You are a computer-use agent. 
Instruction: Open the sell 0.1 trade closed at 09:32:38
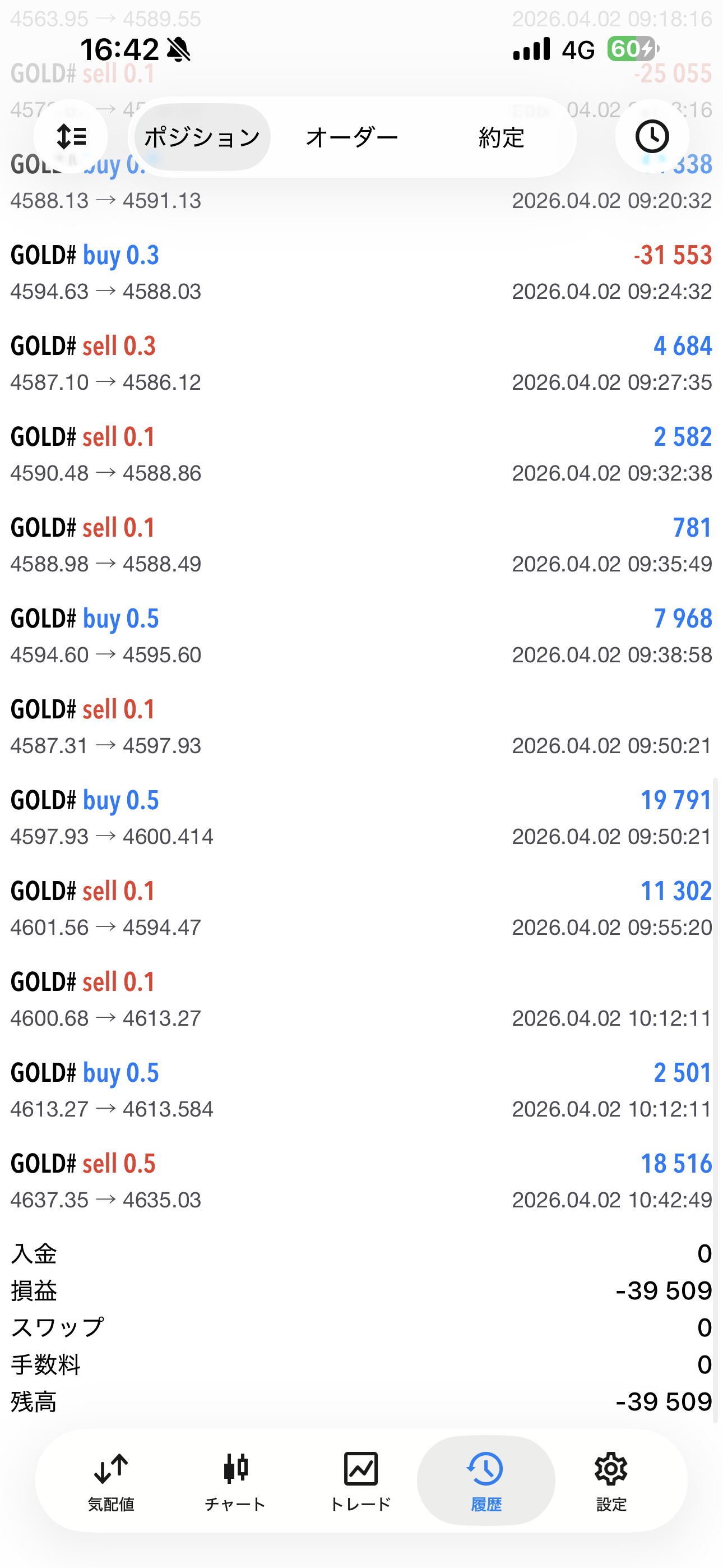(361, 454)
